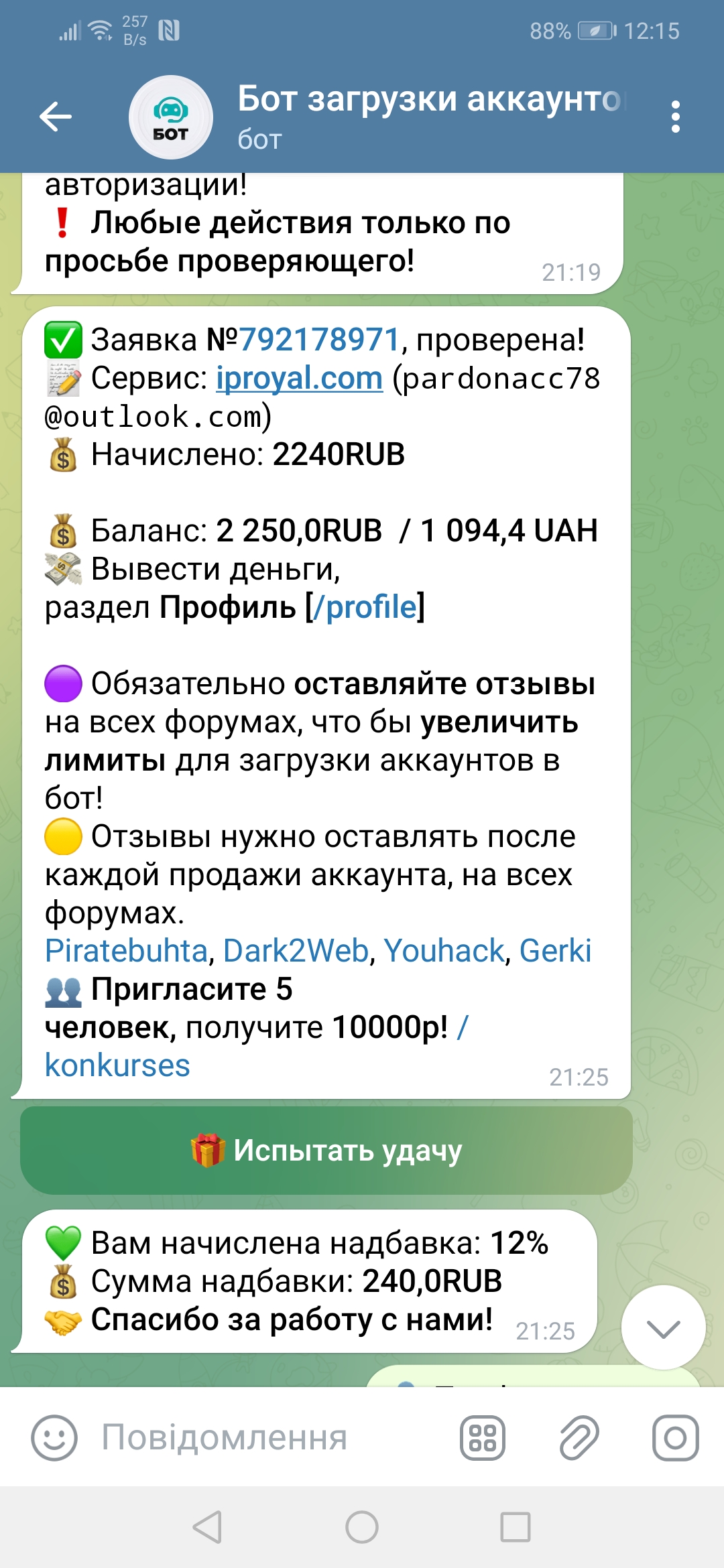Open the three-dot overflow menu
This screenshot has height=1568, width=724.
[675, 117]
